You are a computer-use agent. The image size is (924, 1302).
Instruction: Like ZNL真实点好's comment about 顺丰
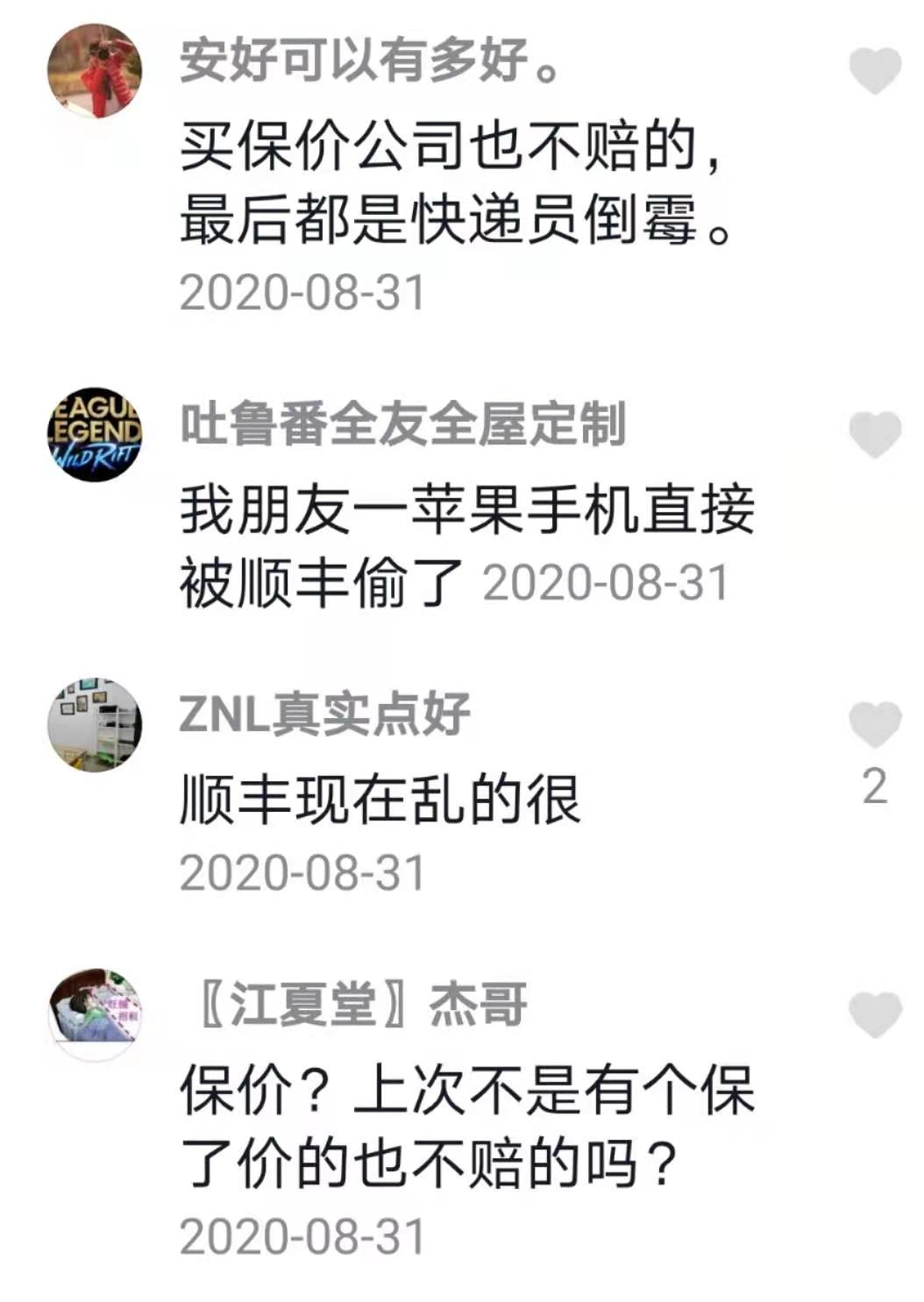(x=874, y=724)
